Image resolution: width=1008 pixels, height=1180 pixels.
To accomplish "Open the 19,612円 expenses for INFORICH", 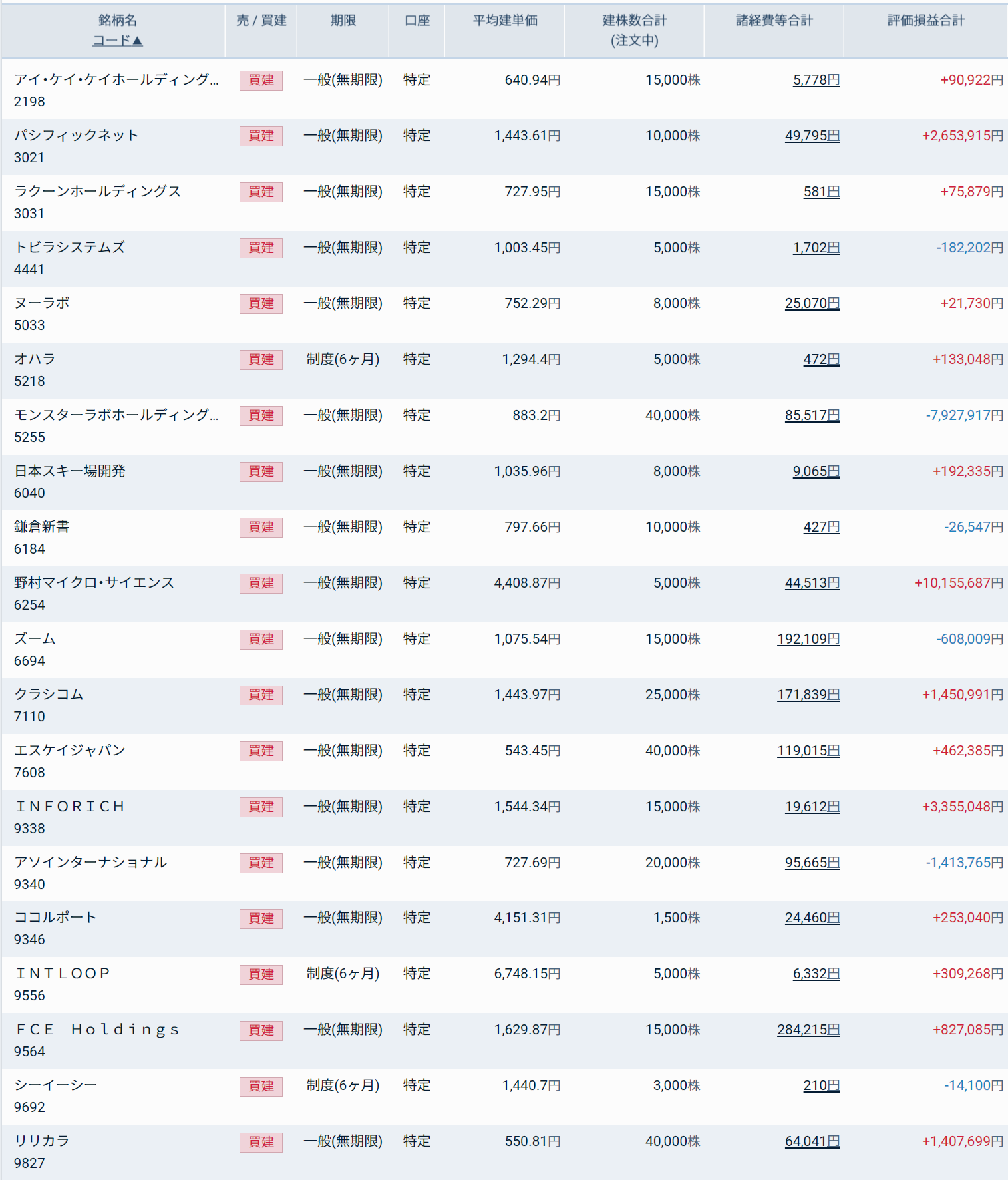I will coord(812,807).
